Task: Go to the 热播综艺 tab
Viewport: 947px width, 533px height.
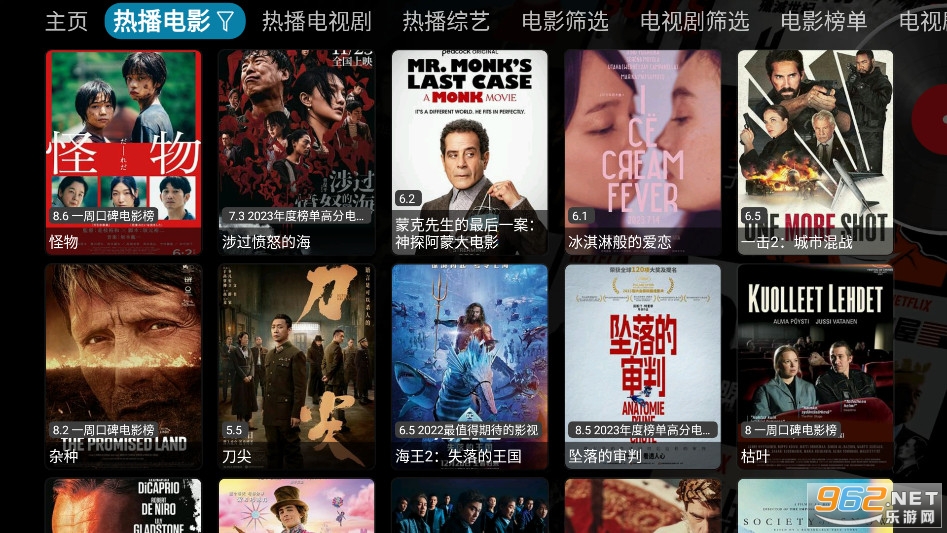Action: [446, 21]
